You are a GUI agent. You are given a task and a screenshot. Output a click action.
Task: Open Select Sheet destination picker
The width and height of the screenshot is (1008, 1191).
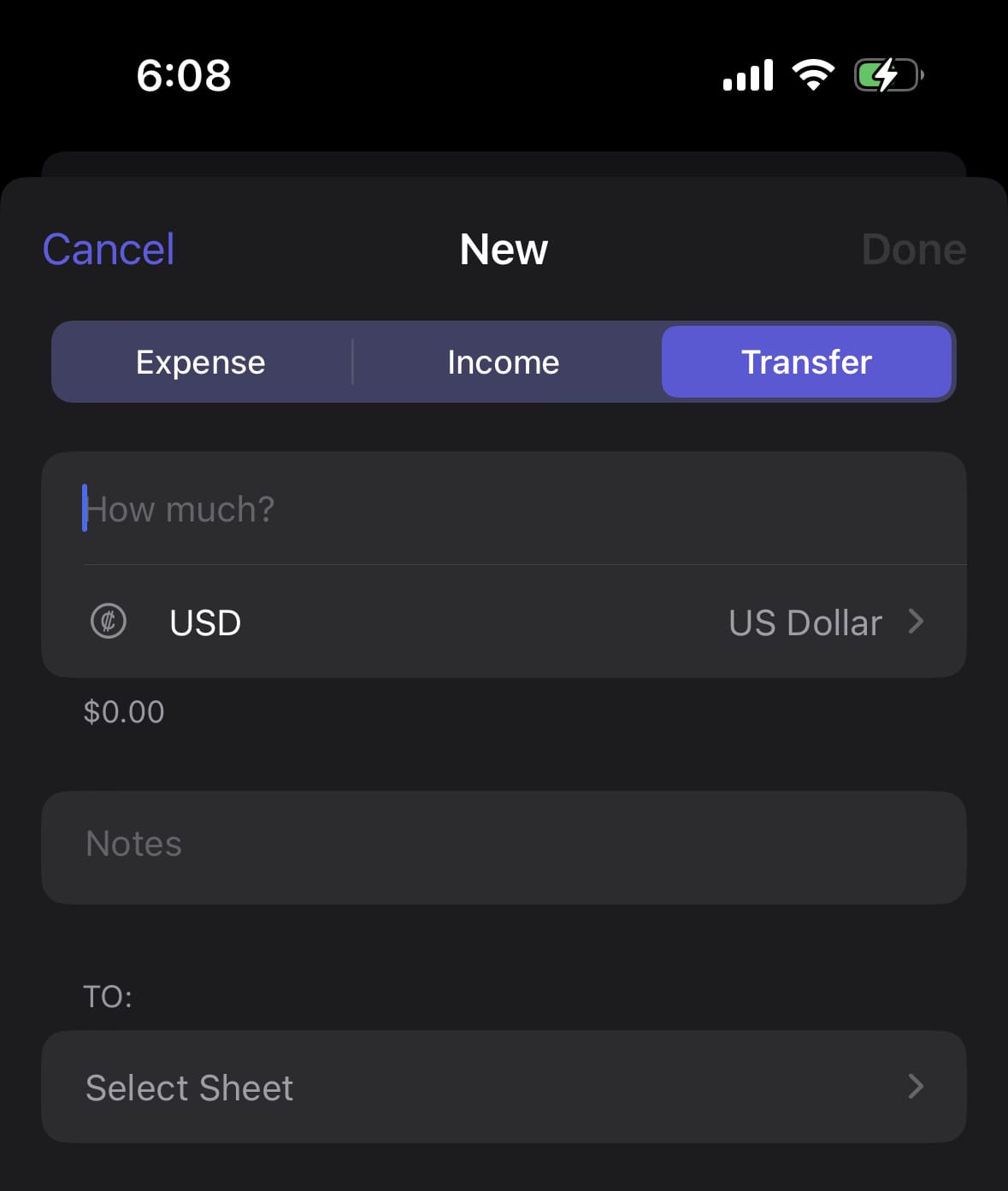pos(504,1087)
